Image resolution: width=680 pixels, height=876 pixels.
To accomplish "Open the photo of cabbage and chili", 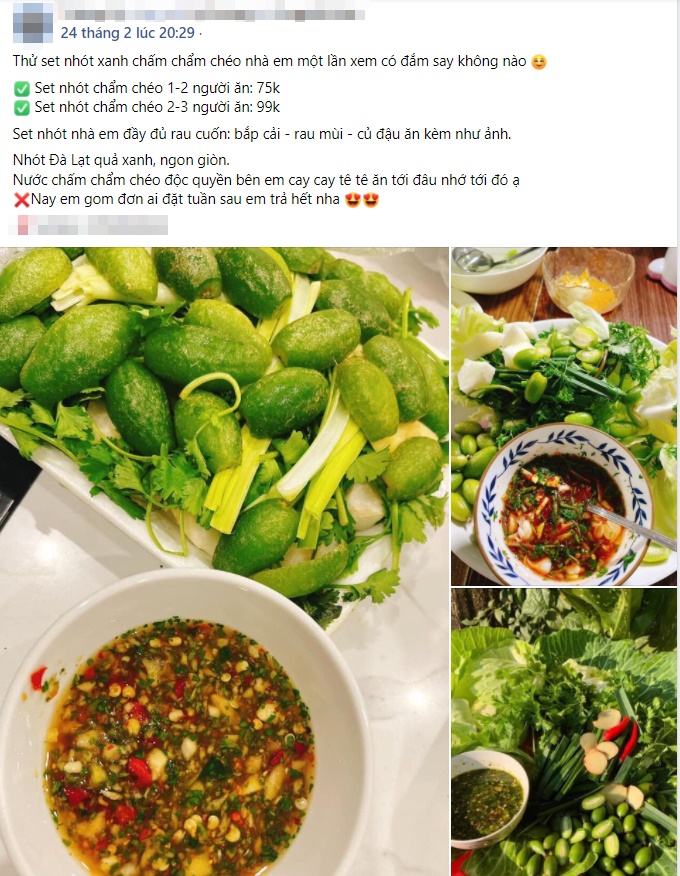I will (x=564, y=731).
